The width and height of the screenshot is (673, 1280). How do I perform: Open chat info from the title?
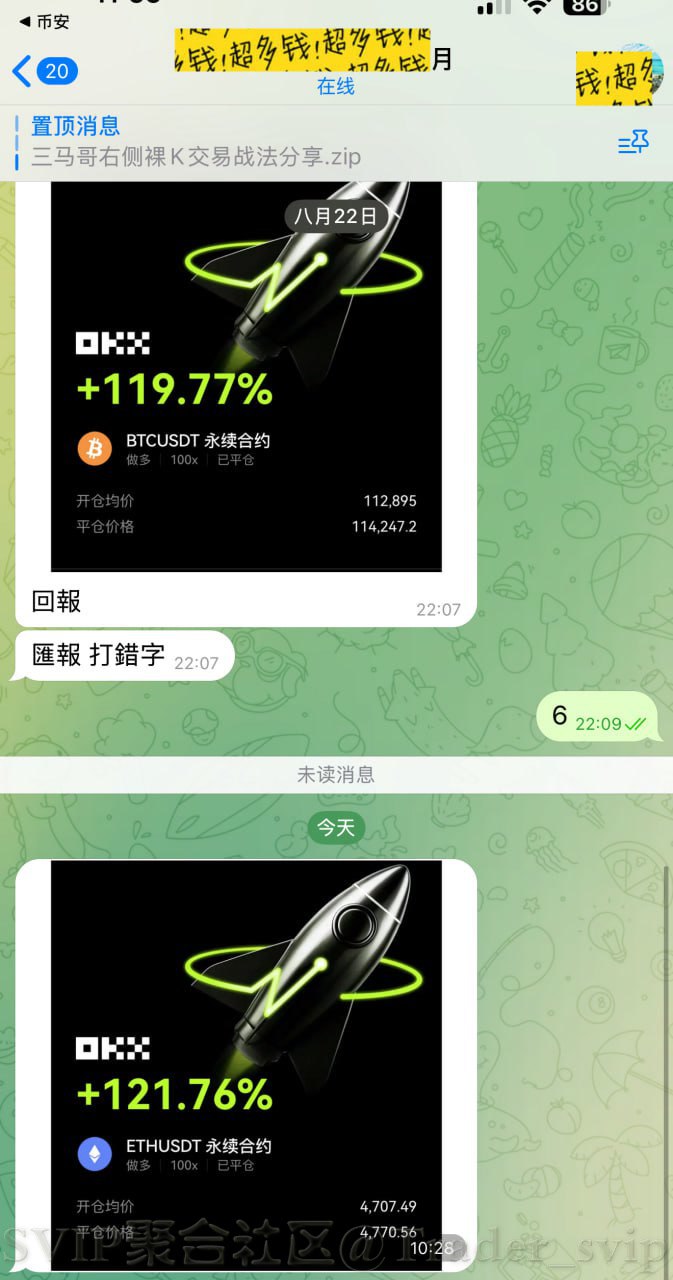[312, 62]
